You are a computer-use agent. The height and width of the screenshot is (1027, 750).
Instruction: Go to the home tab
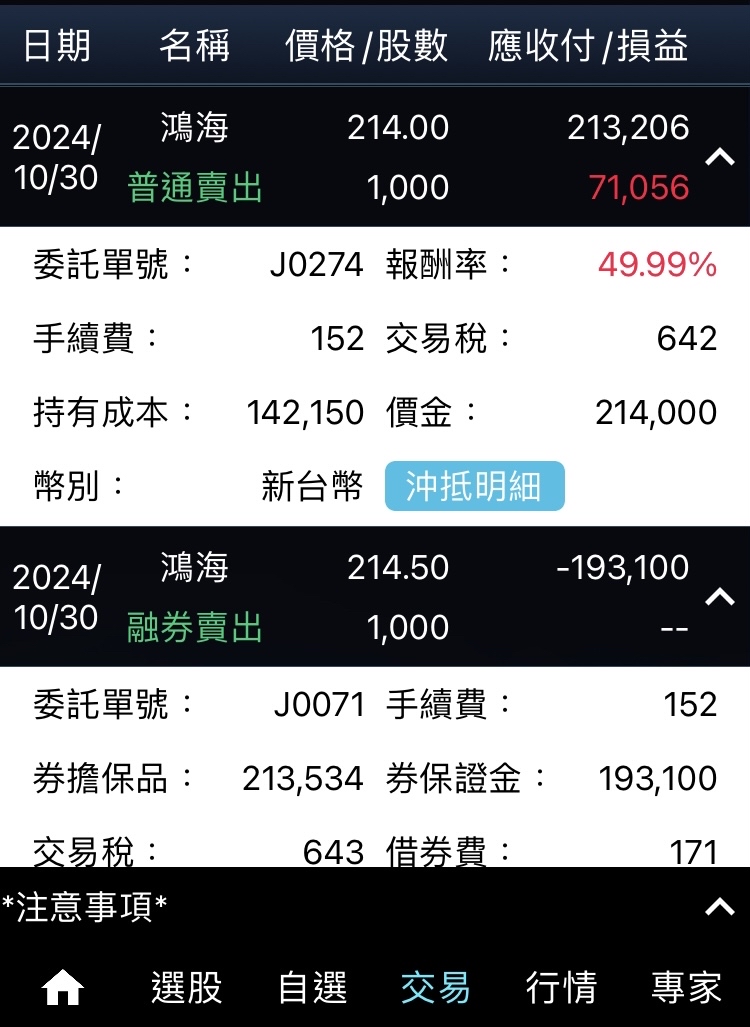pyautogui.click(x=62, y=988)
